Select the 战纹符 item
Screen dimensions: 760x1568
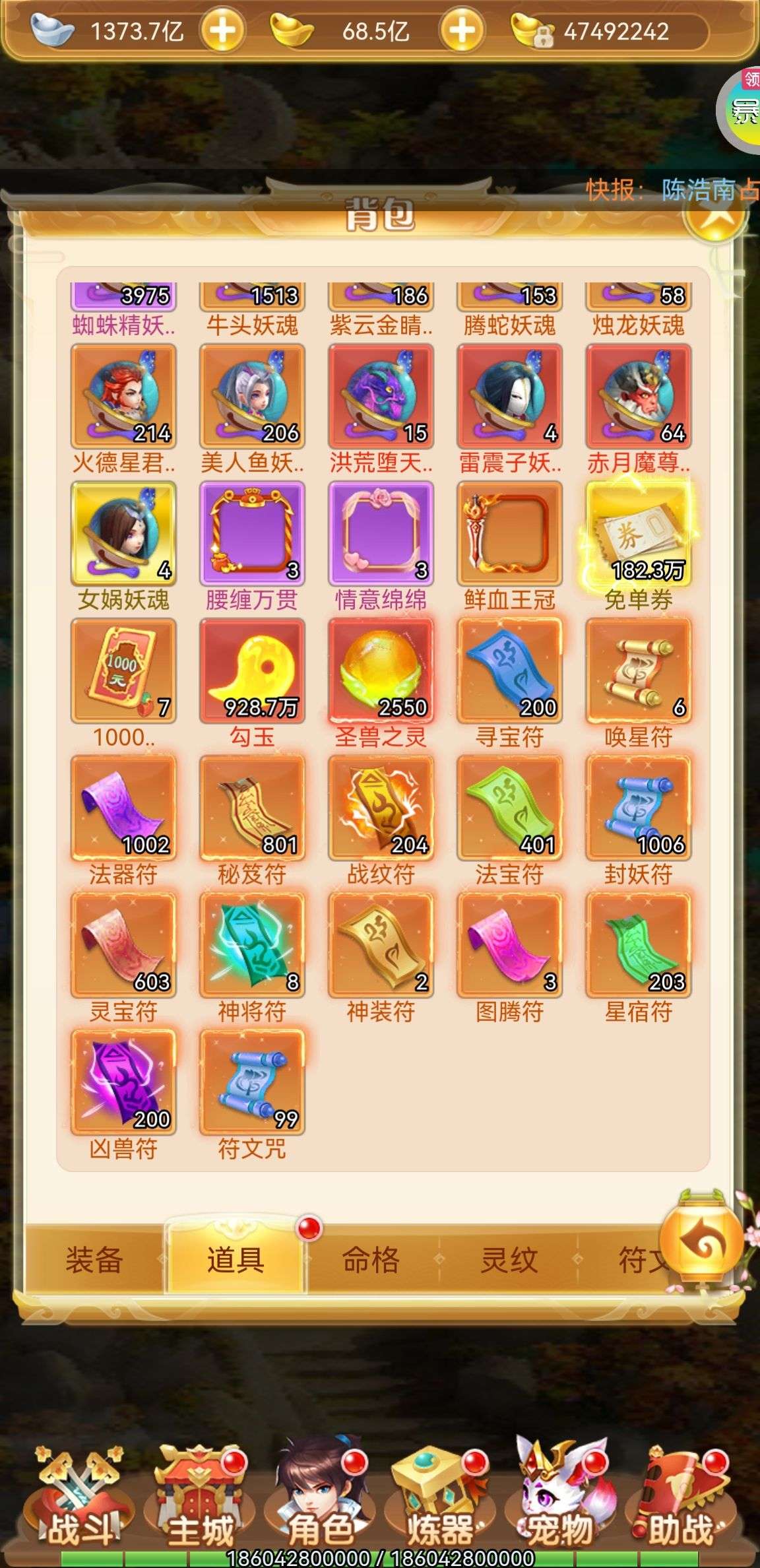[381, 808]
